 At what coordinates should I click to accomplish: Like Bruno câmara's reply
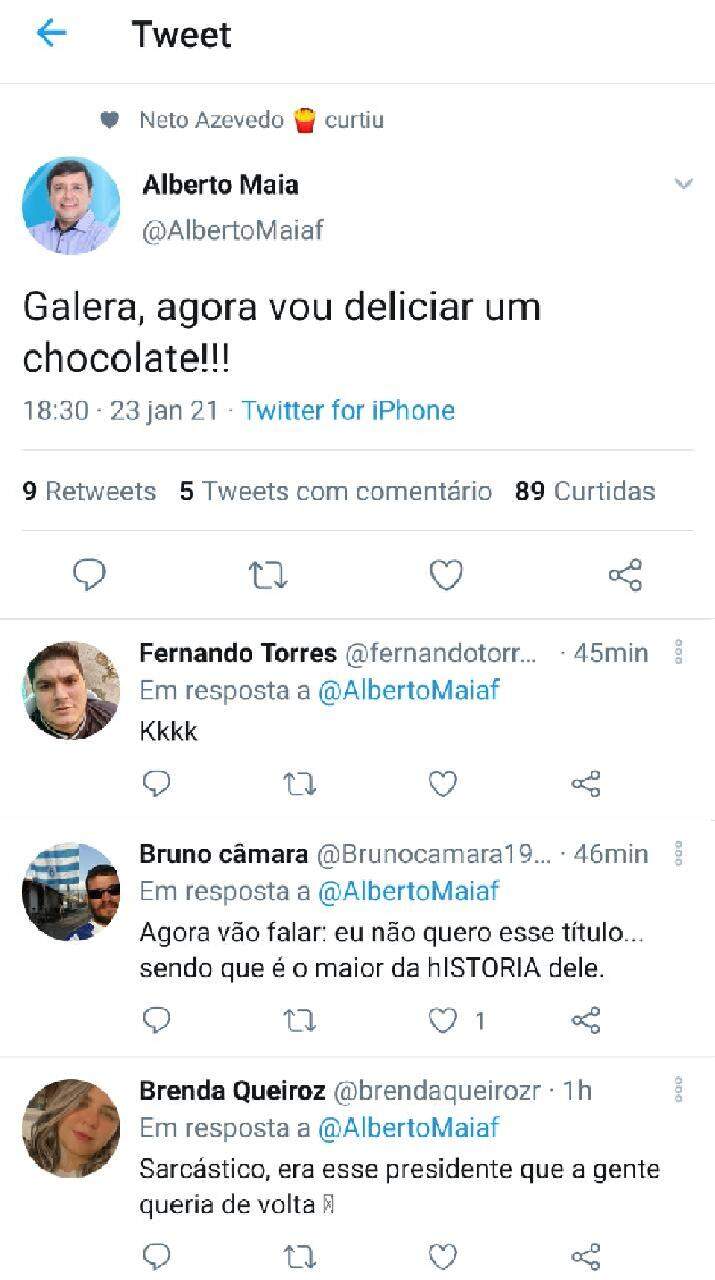pyautogui.click(x=443, y=1020)
